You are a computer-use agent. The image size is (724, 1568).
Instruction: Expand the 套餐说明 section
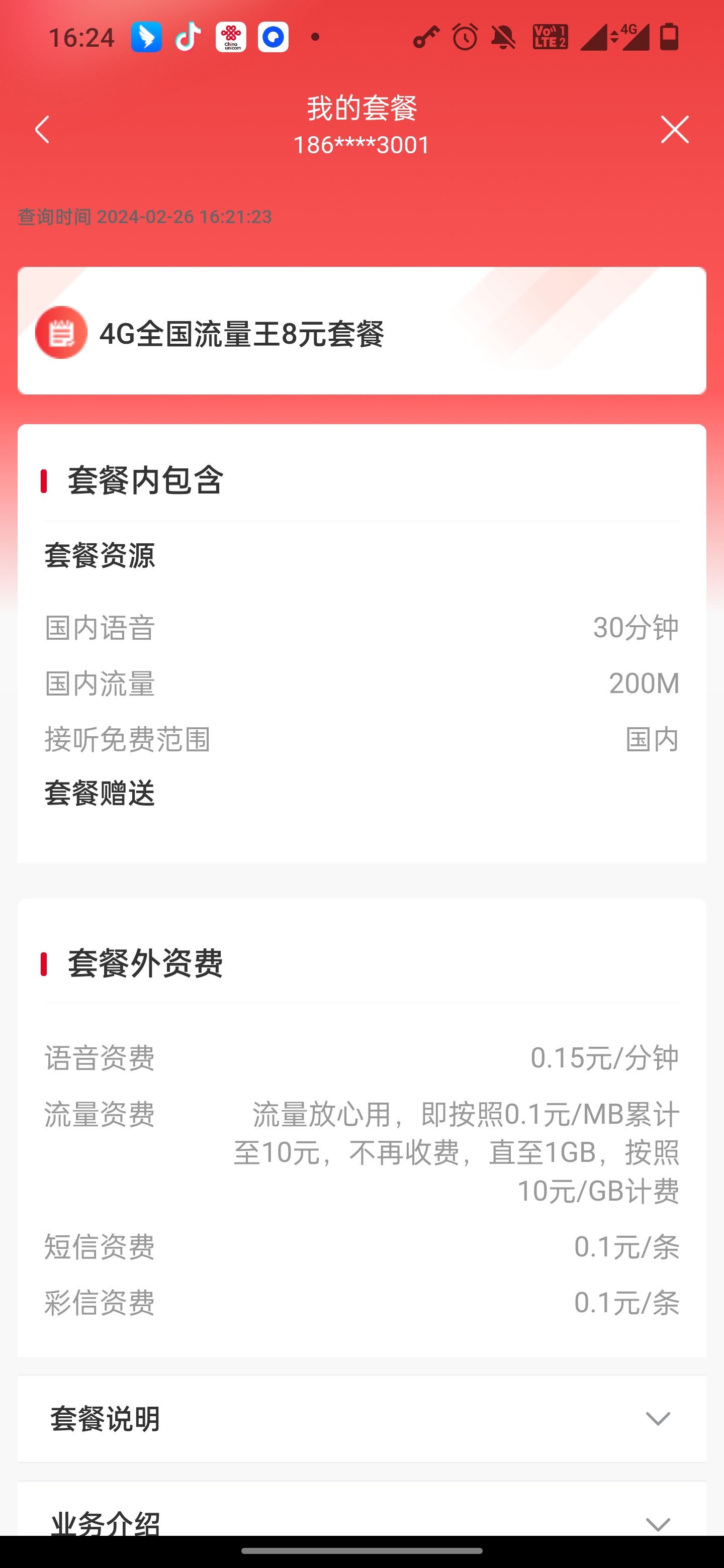click(361, 1419)
